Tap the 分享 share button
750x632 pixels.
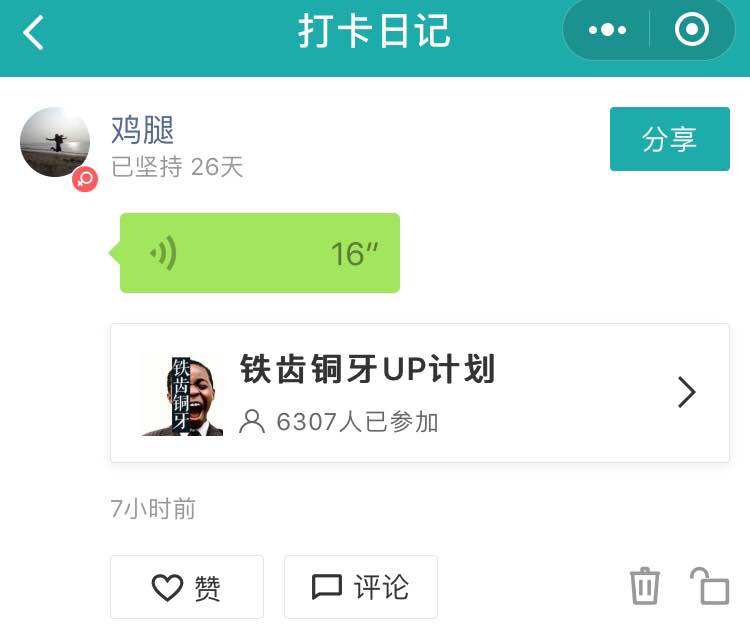669,139
